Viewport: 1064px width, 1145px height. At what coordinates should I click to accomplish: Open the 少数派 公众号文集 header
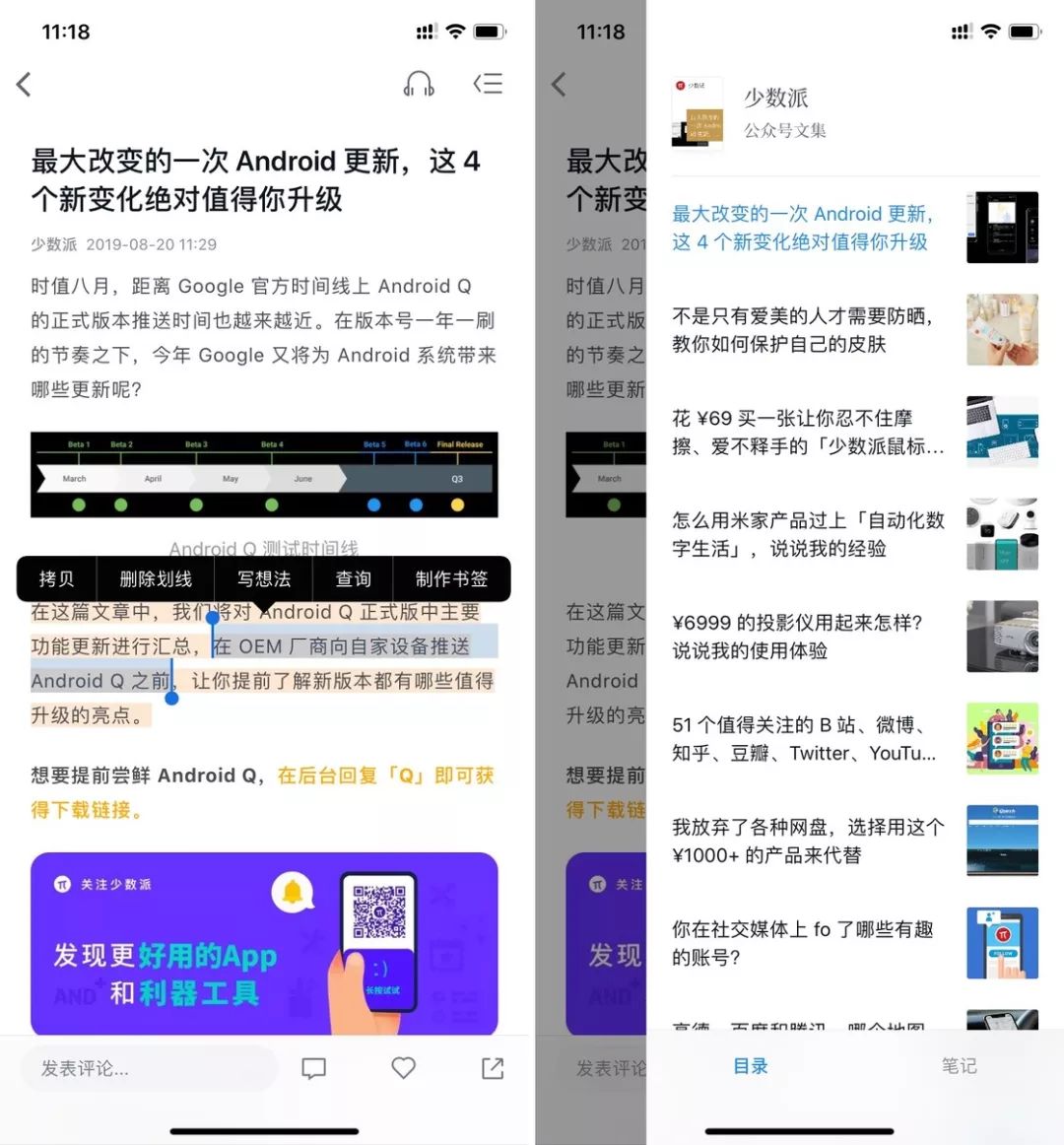[855, 114]
